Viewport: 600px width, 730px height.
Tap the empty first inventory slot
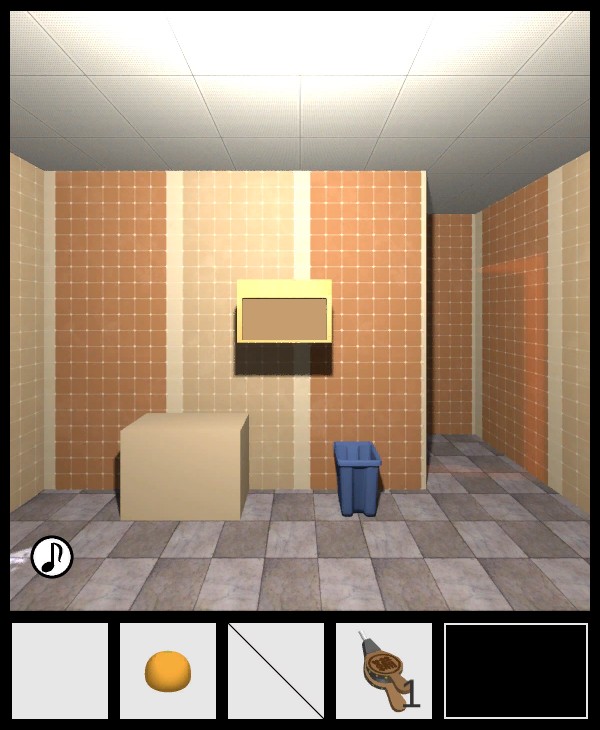pyautogui.click(x=60, y=671)
